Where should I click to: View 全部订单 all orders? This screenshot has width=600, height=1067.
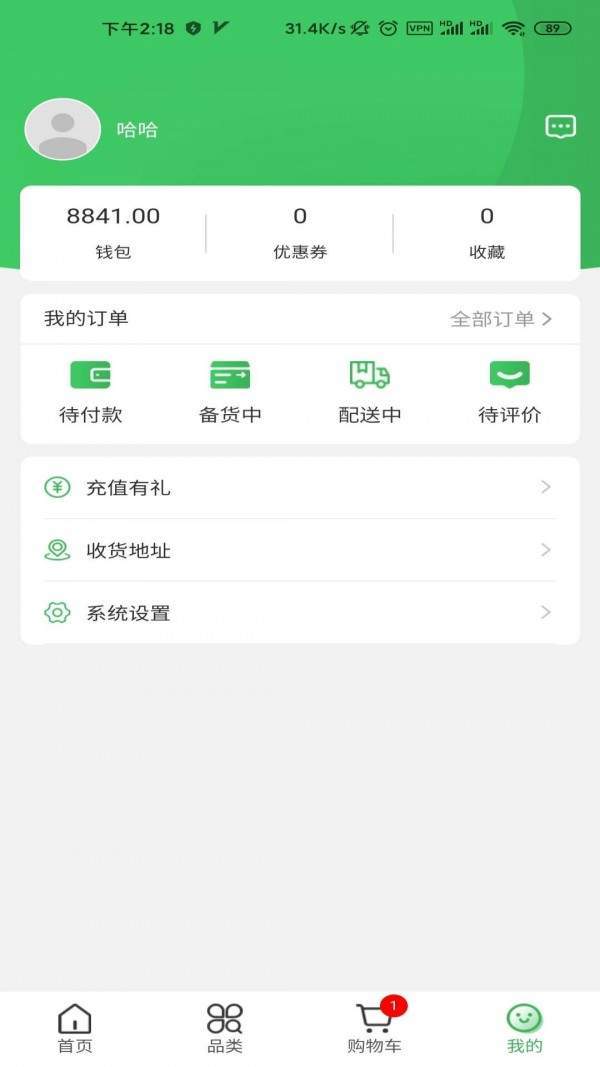(x=501, y=318)
